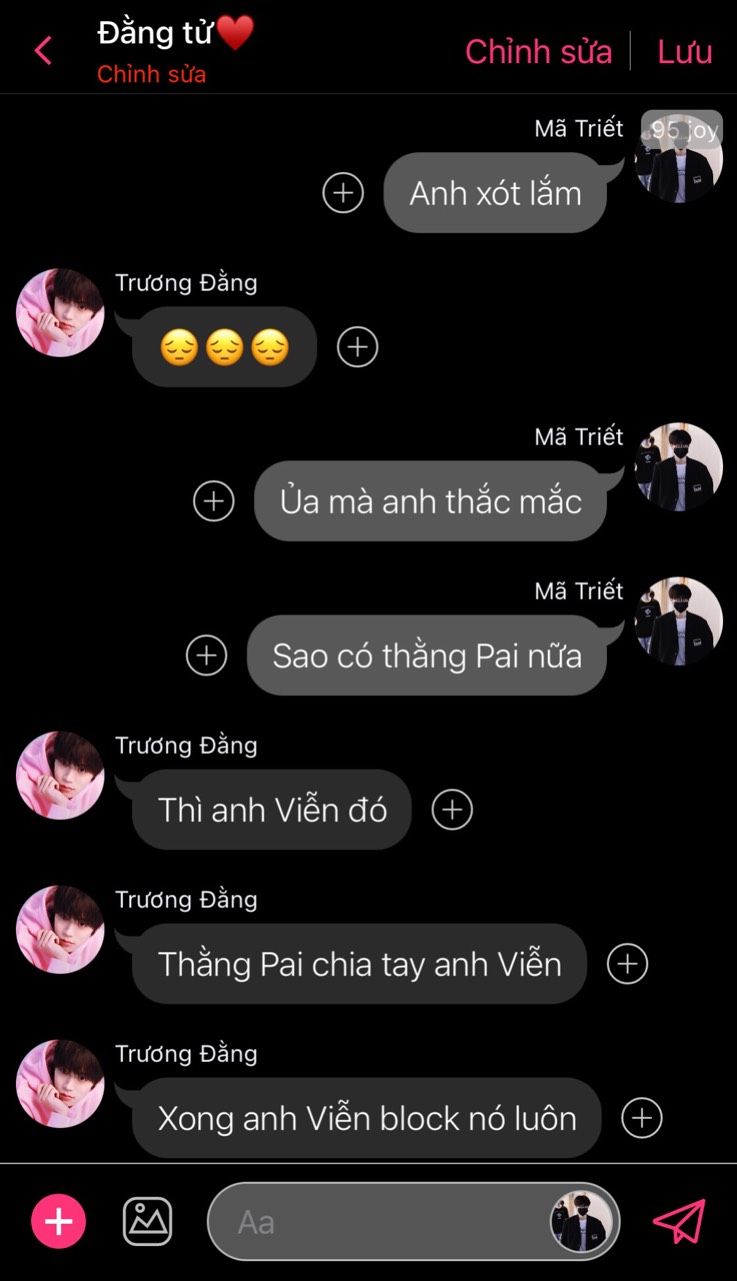Tap plus beside "Thằng Pai chia tay anh Viễn"
Screen dimensions: 737x1281
(x=627, y=964)
